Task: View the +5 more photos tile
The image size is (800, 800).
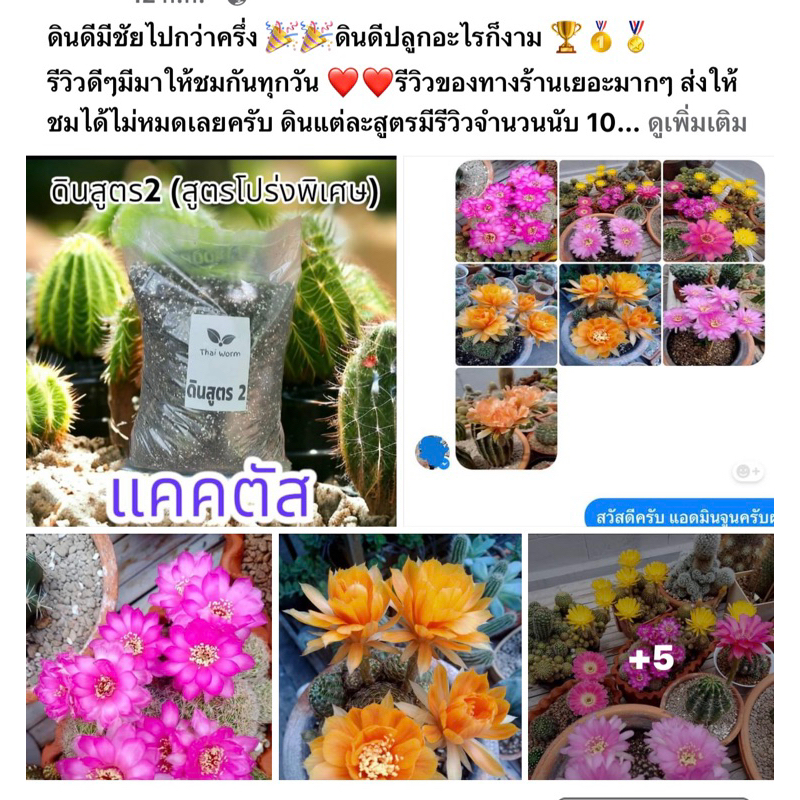Action: point(651,657)
